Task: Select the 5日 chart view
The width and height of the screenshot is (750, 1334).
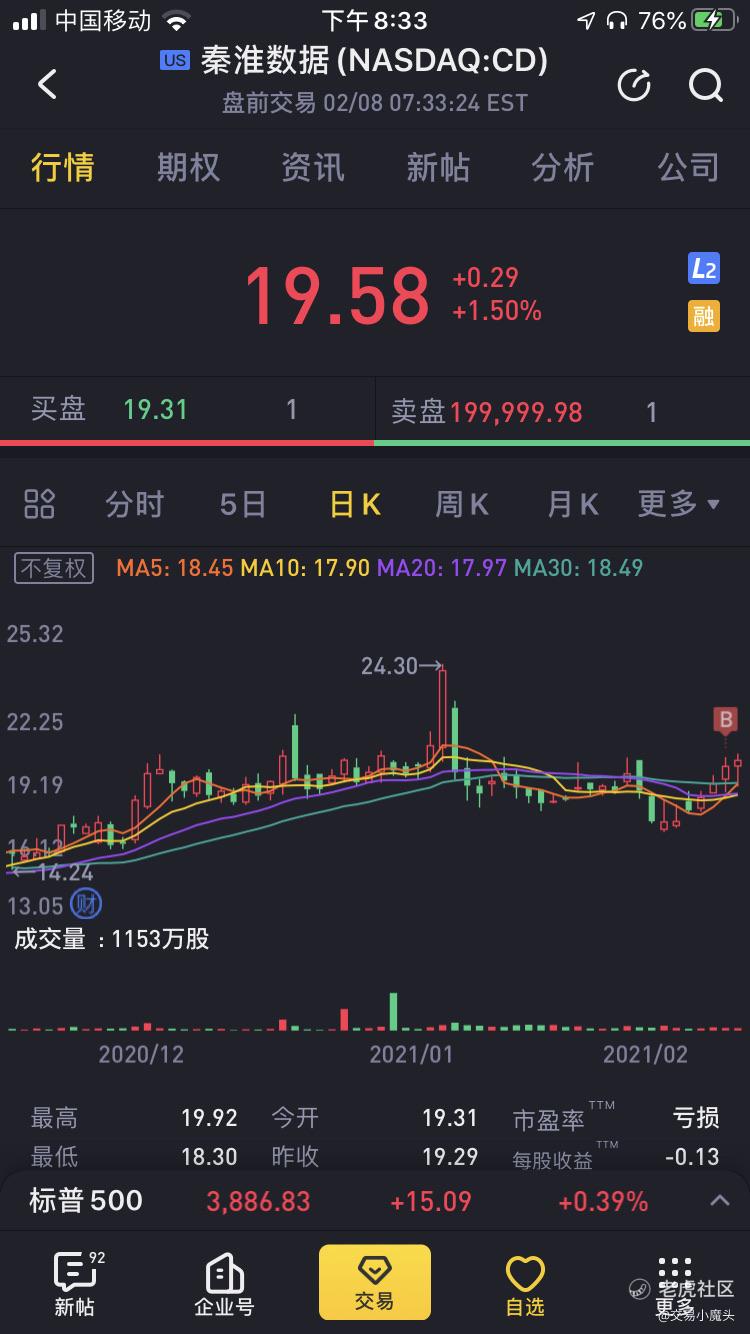Action: (x=243, y=504)
